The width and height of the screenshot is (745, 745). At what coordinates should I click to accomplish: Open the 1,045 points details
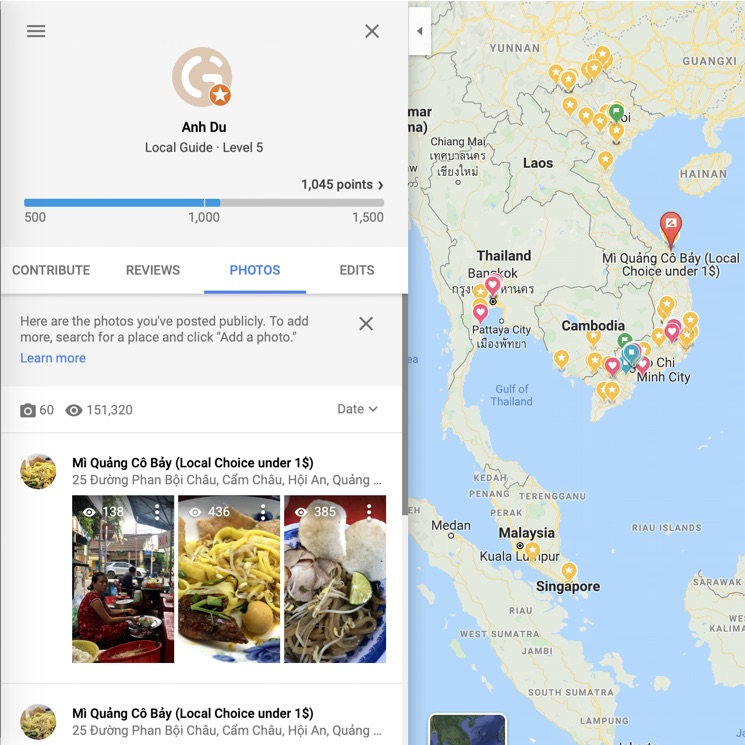343,185
